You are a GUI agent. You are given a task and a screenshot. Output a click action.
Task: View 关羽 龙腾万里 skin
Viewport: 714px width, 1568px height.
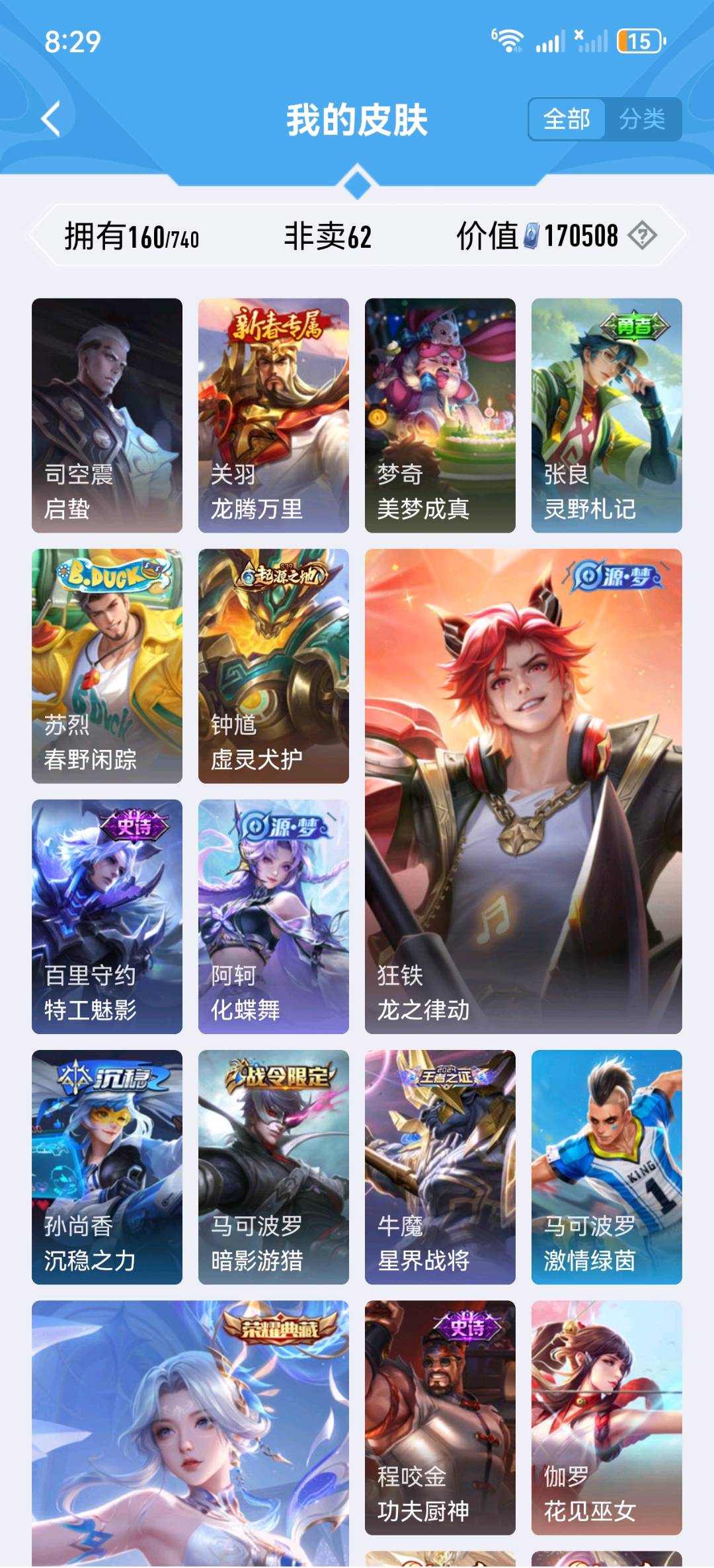pos(274,415)
